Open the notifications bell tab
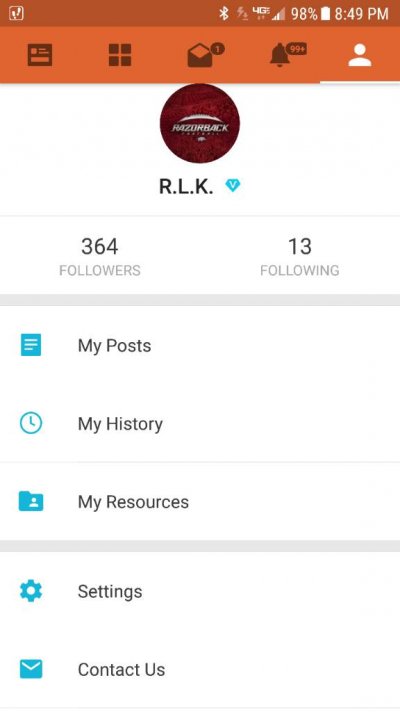Screen dimensions: 400x712 (x=280, y=55)
